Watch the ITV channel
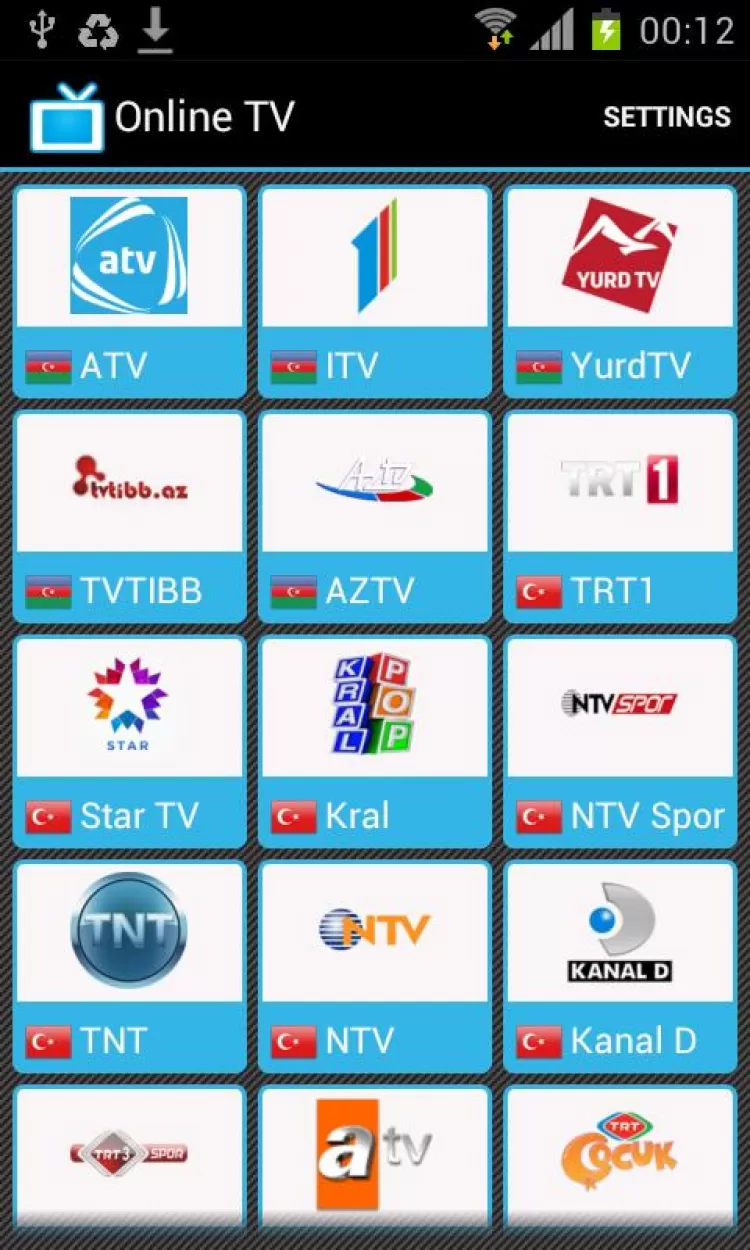 tap(375, 291)
